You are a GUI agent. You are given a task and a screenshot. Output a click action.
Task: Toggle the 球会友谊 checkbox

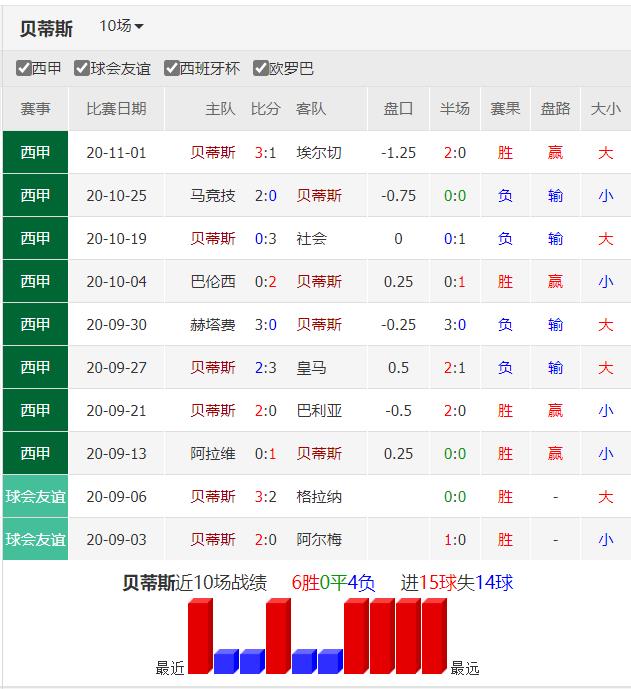tap(82, 69)
